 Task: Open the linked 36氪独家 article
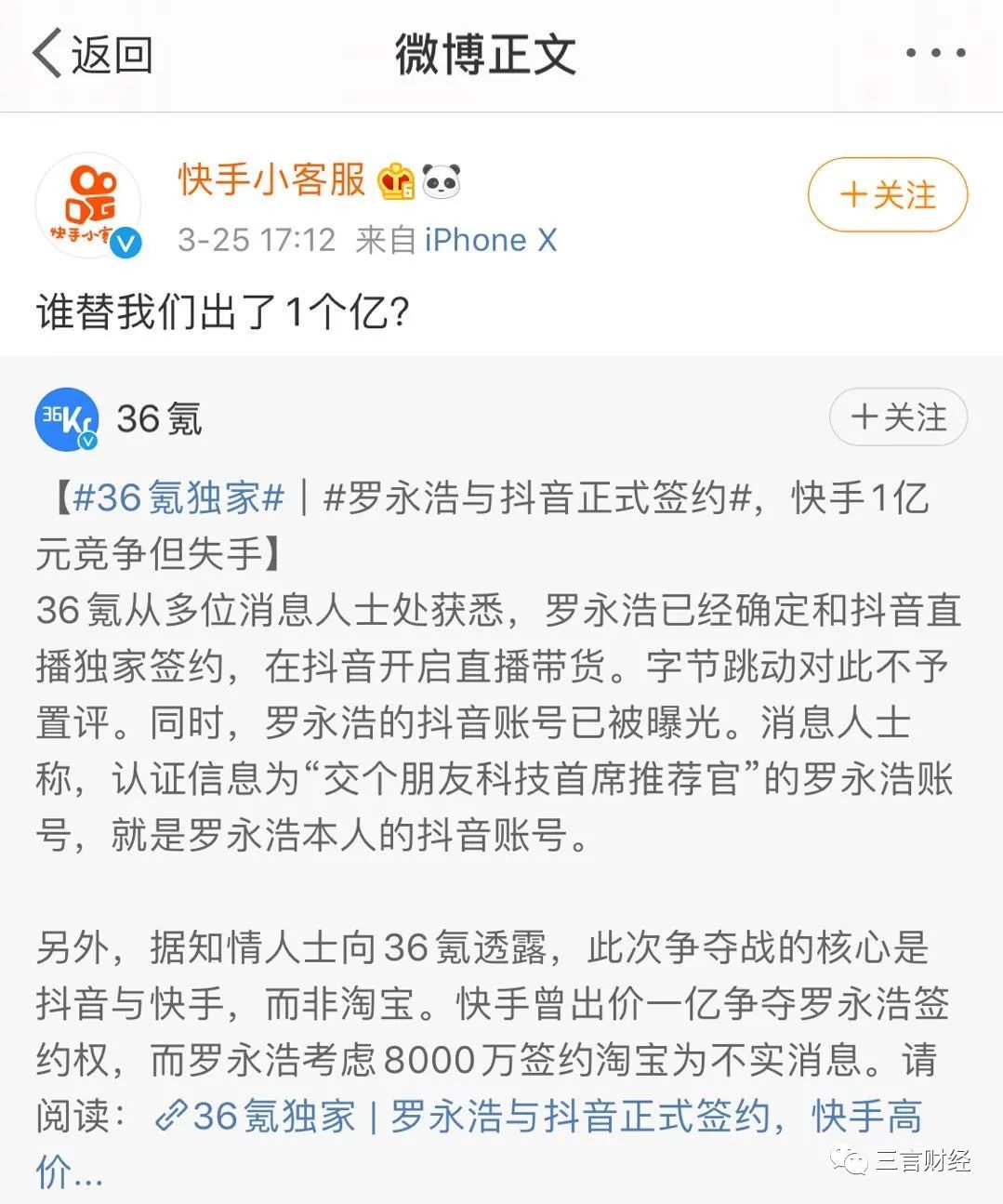pos(539,1116)
